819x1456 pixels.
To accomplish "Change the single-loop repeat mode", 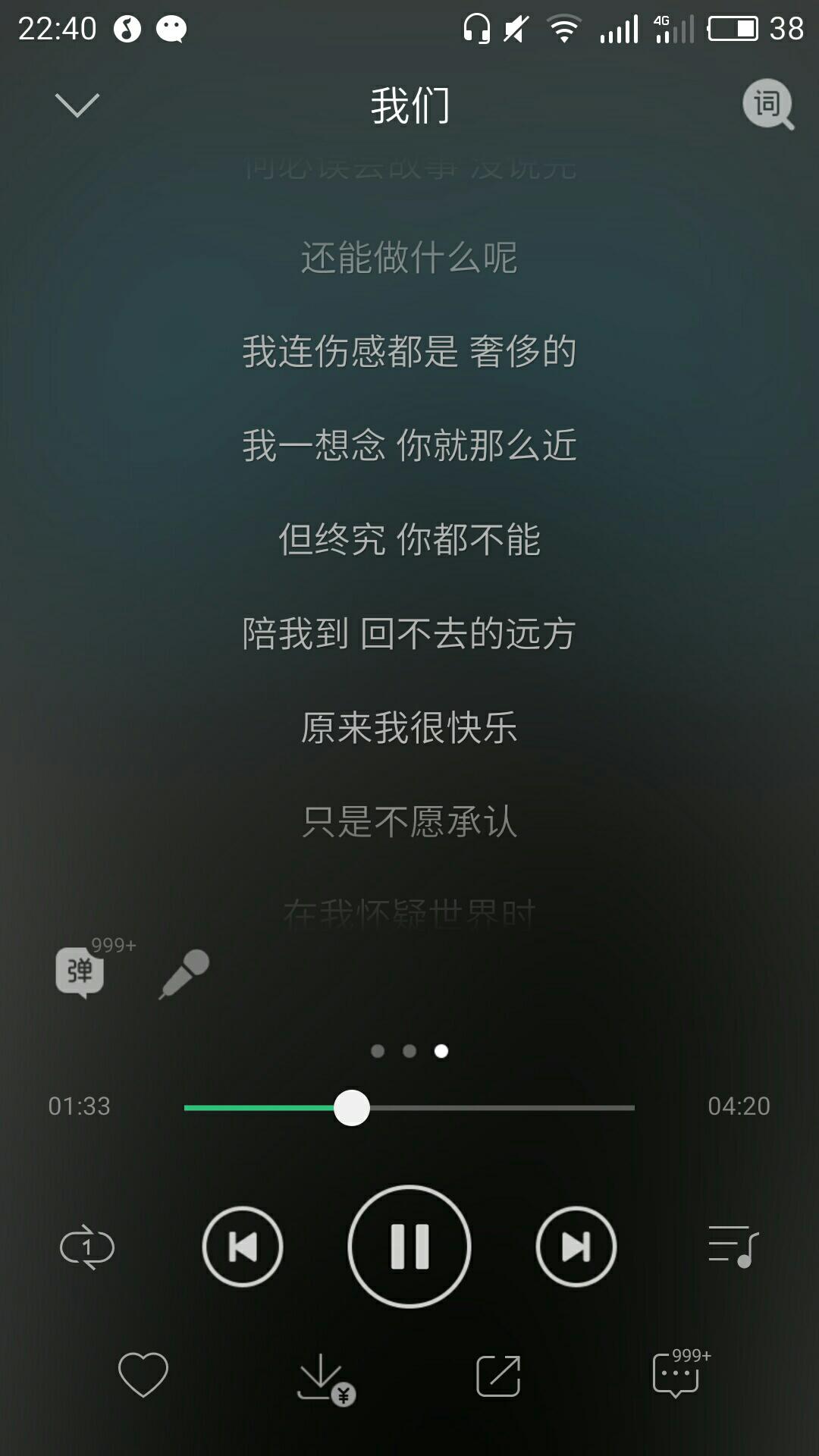I will click(87, 1247).
